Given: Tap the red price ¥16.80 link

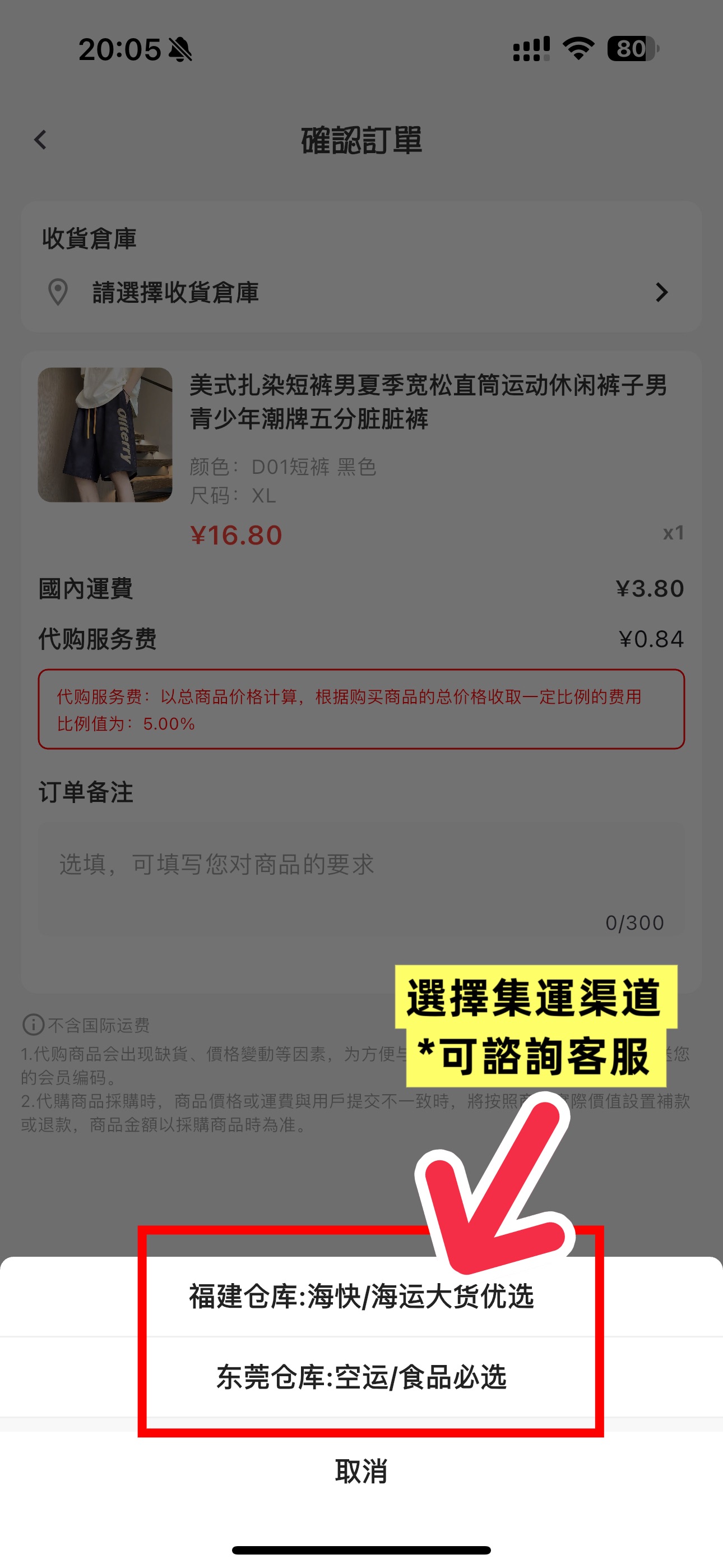Looking at the screenshot, I should (234, 535).
